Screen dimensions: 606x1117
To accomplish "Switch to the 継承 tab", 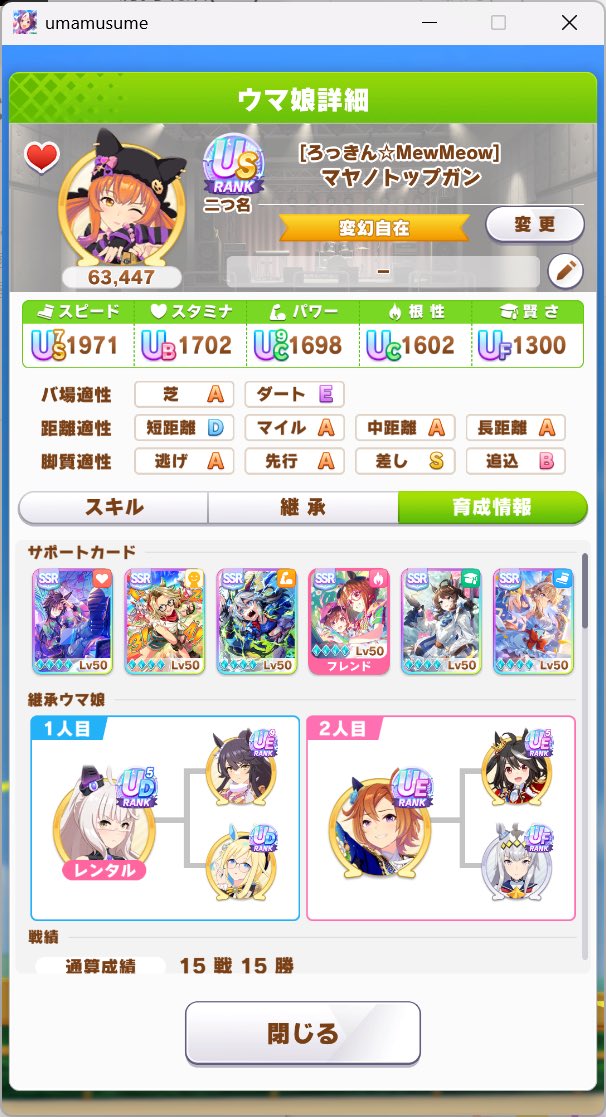I will 303,507.
